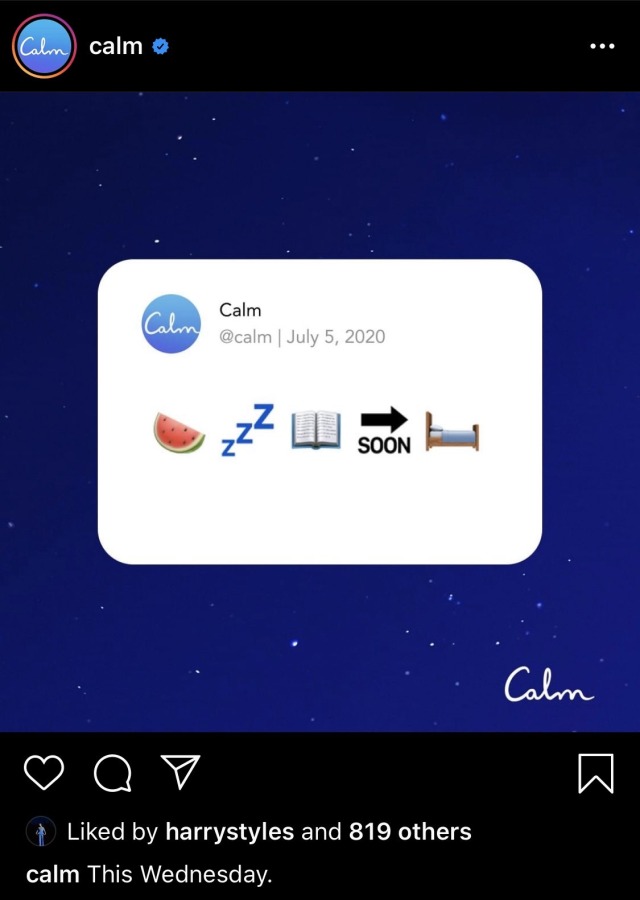Screen dimensions: 640x900
Task: View the 819 others who liked
Action: tap(410, 831)
